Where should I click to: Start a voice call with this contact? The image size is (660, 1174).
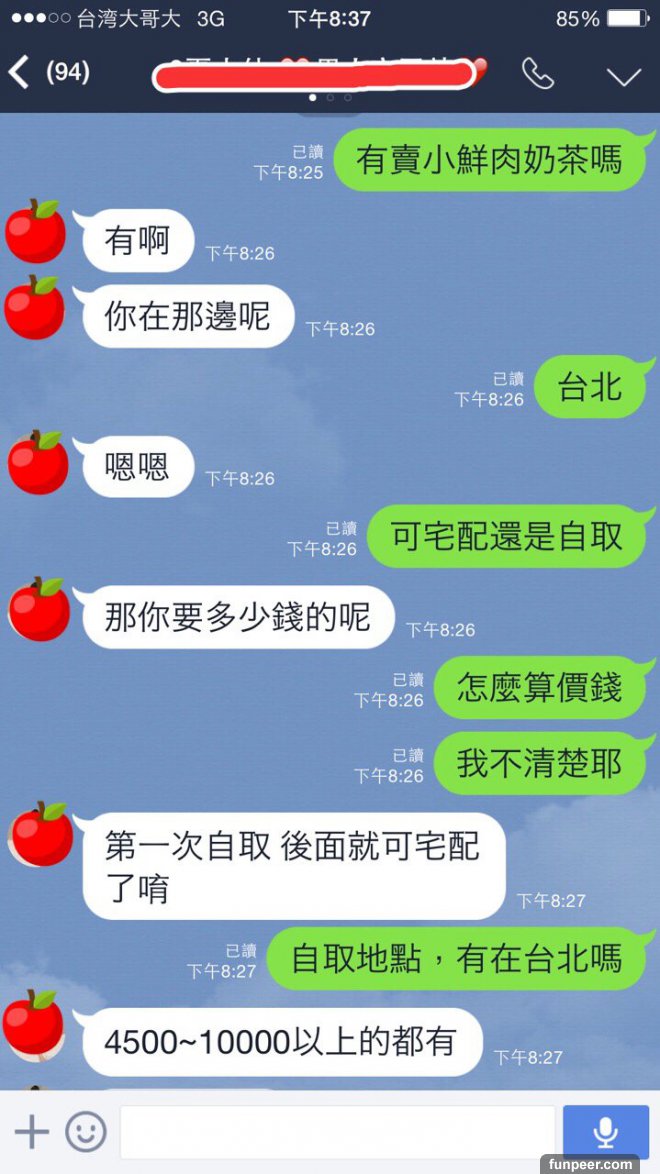537,73
